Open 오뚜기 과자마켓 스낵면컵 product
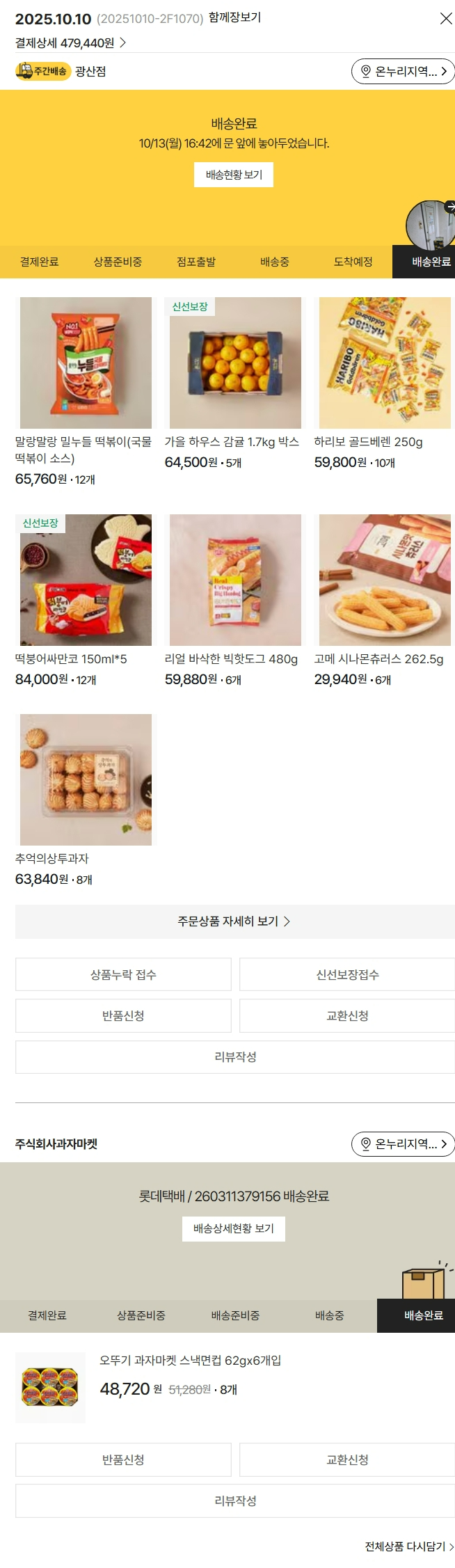This screenshot has width=455, height=1568. [190, 1360]
